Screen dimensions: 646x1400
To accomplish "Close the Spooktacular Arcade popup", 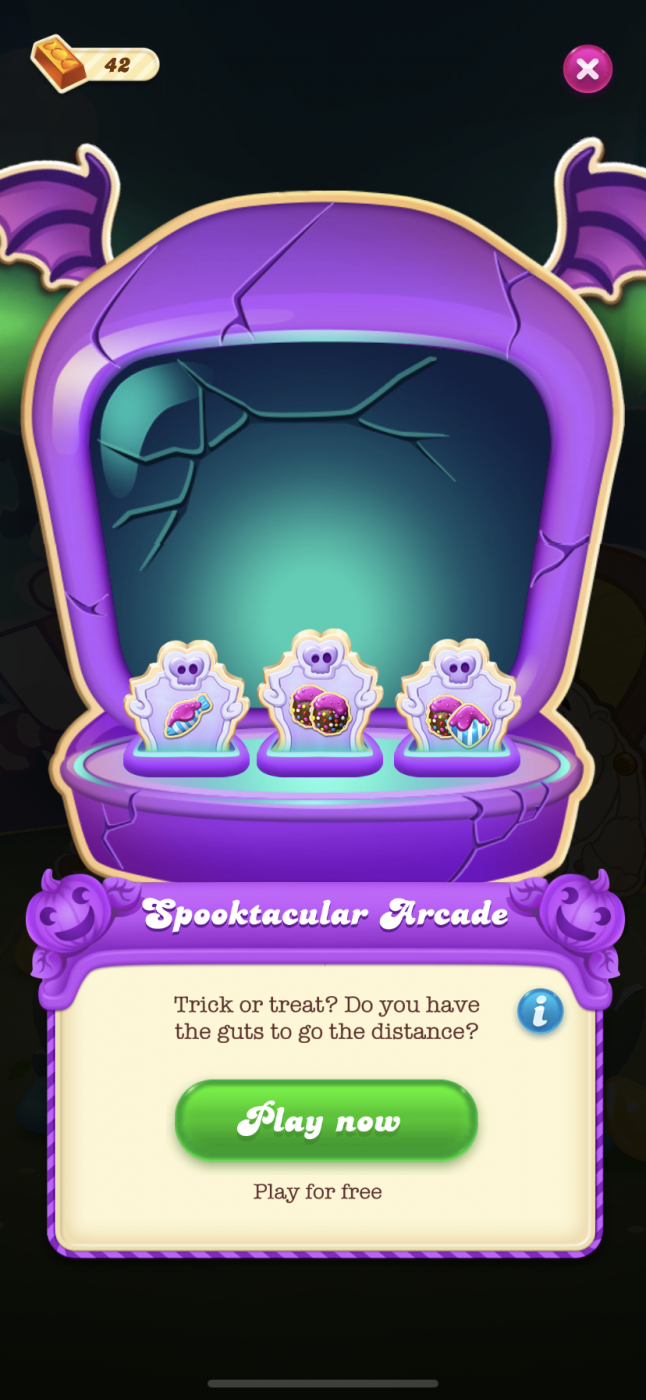I will click(x=588, y=69).
